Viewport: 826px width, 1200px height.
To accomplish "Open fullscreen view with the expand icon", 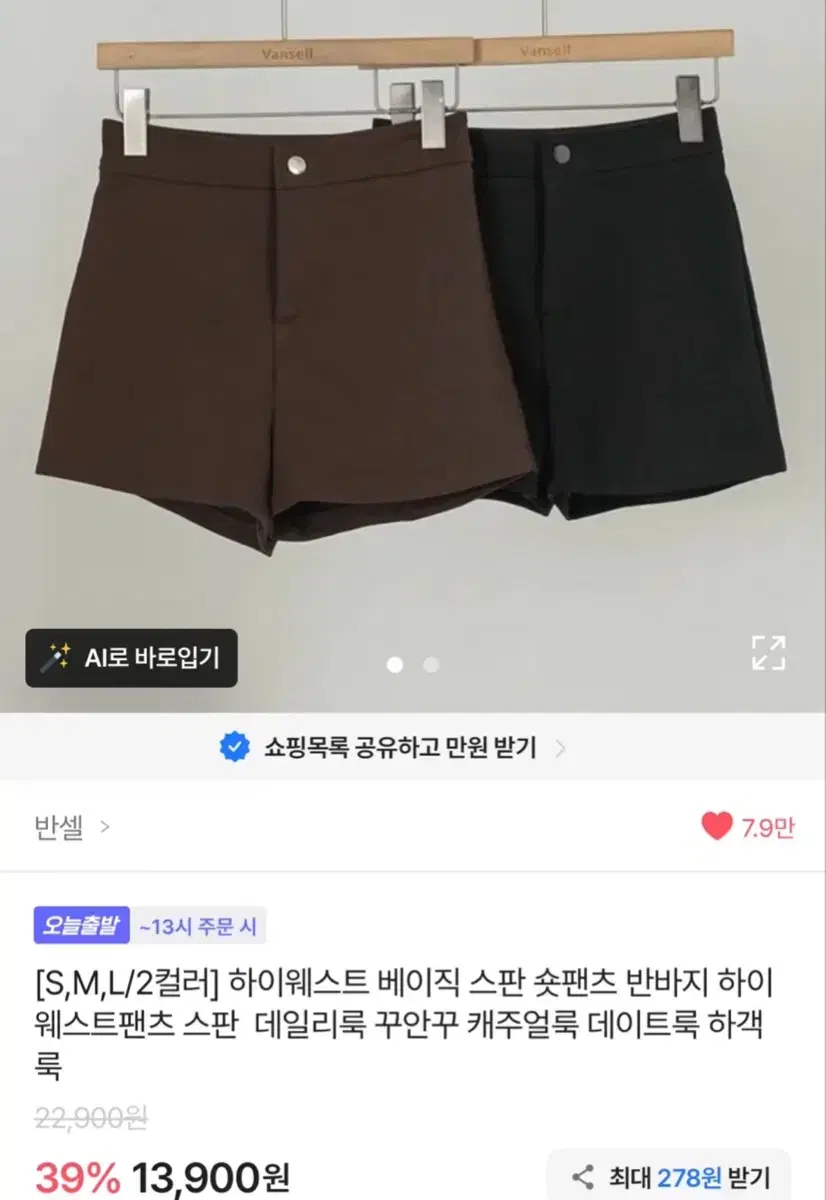I will [768, 655].
